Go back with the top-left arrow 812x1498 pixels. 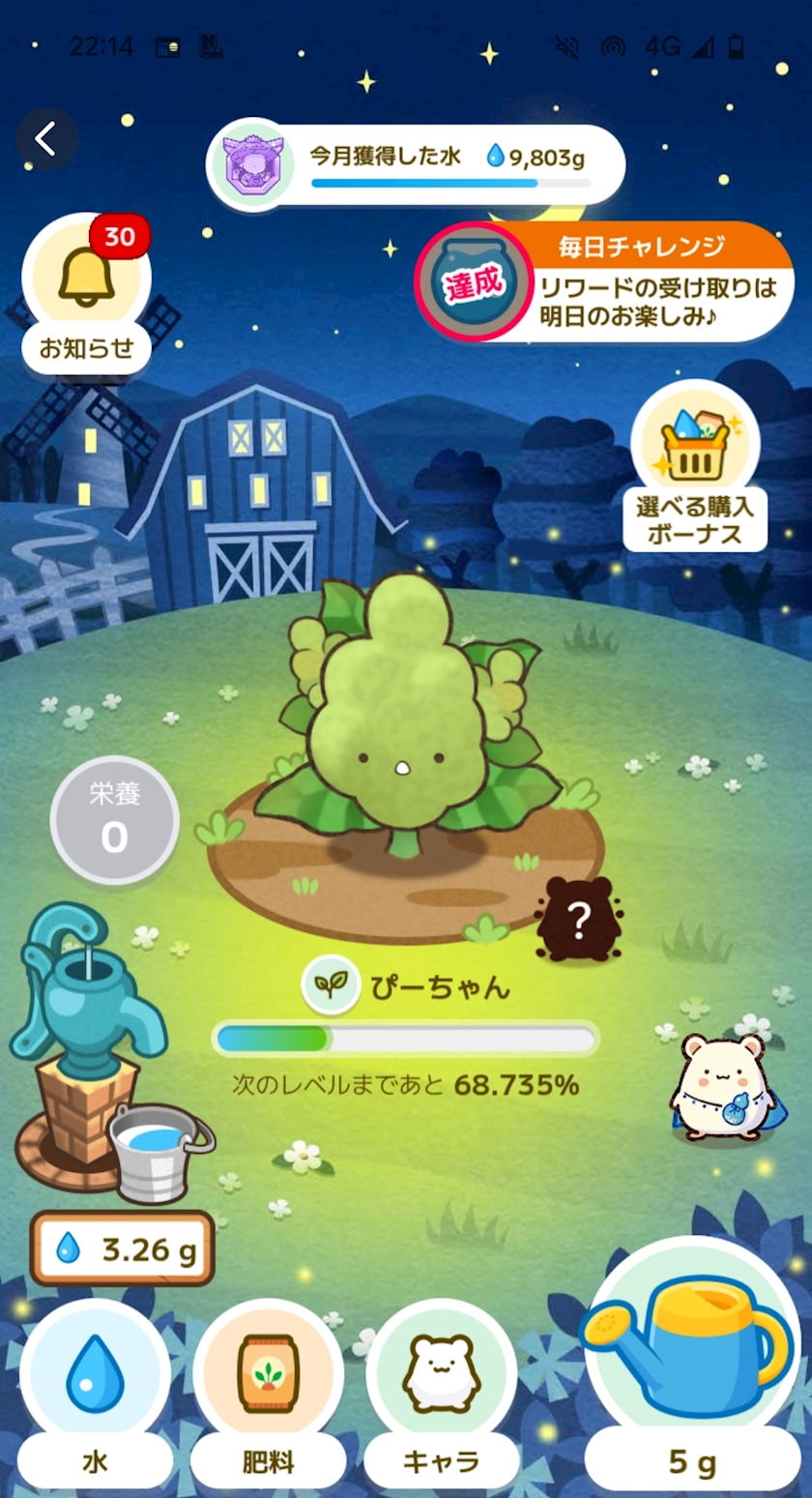click(46, 139)
